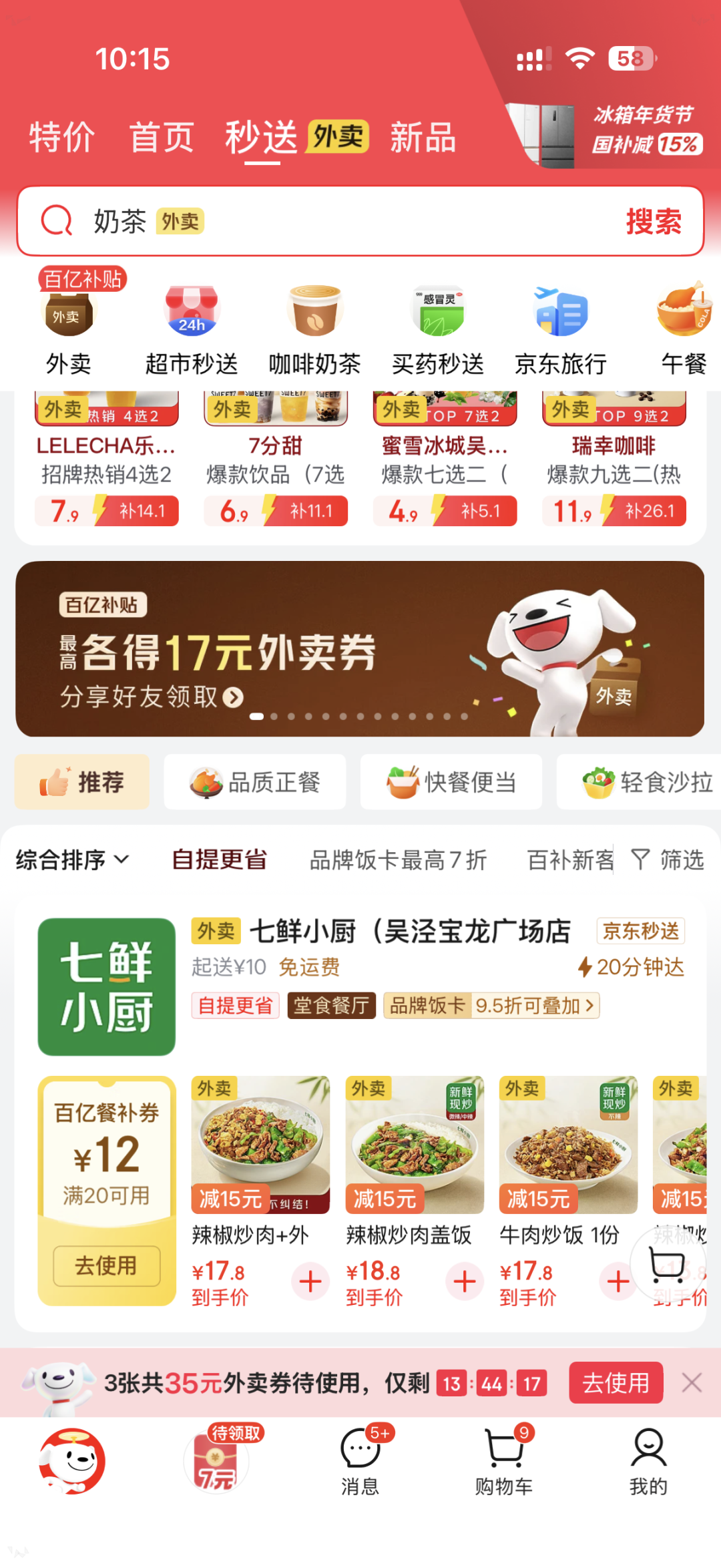Expand the 综合排序 sort dropdown
This screenshot has height=1568, width=721.
pyautogui.click(x=72, y=859)
